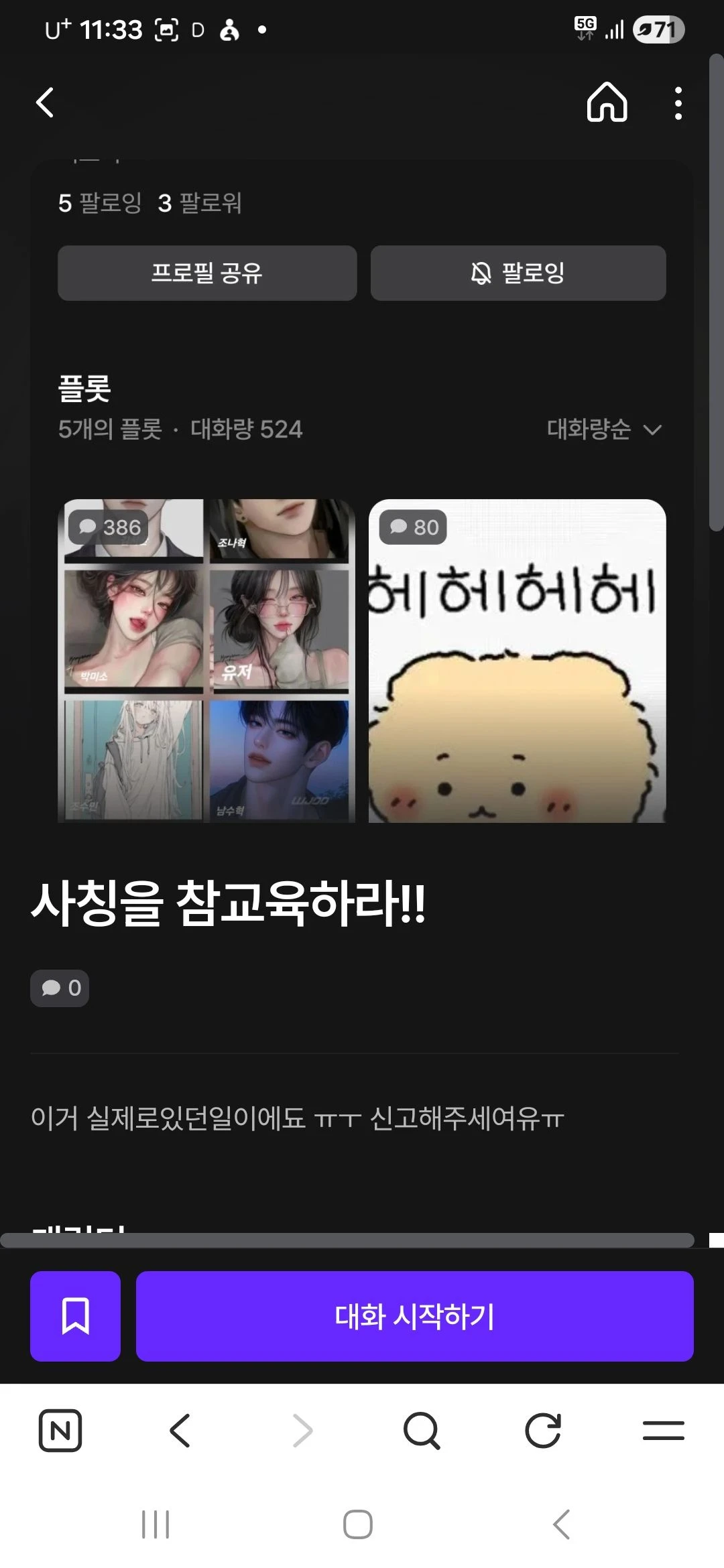This screenshot has height=1568, width=724.
Task: Go back using the top-left arrow
Action: 45,103
